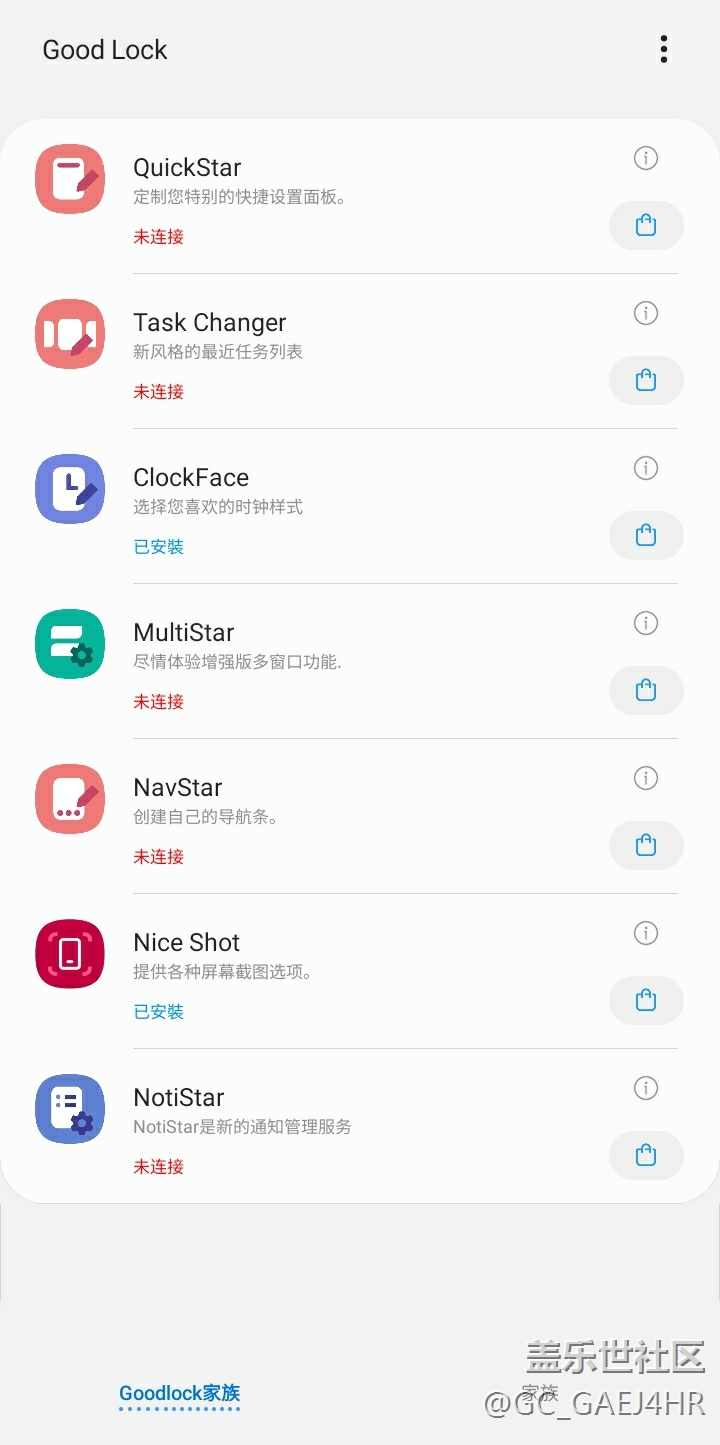This screenshot has height=1445, width=720.
Task: Tap the info icon next to MultiStar
Action: coord(646,623)
